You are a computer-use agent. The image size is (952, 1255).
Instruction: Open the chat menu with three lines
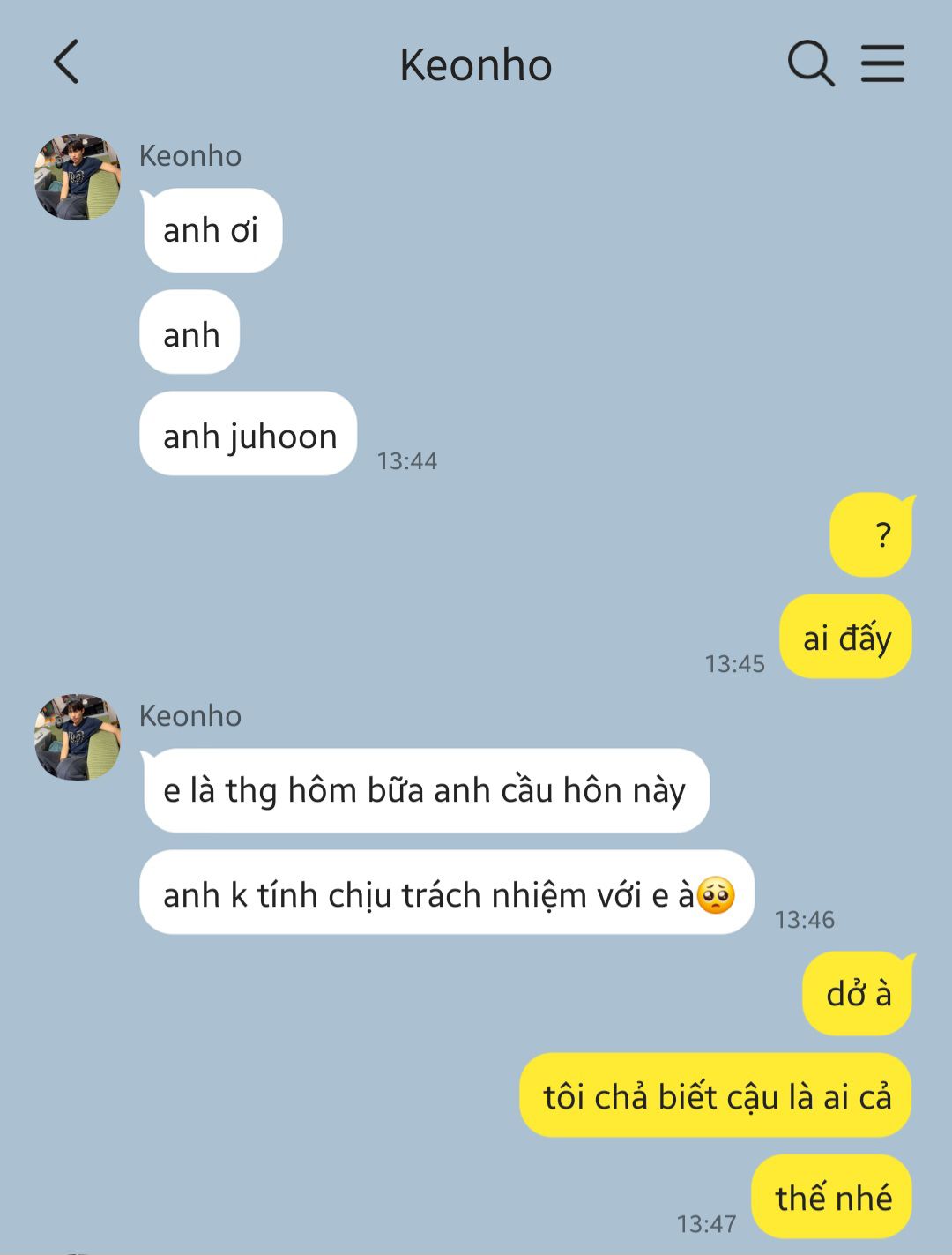coord(882,63)
